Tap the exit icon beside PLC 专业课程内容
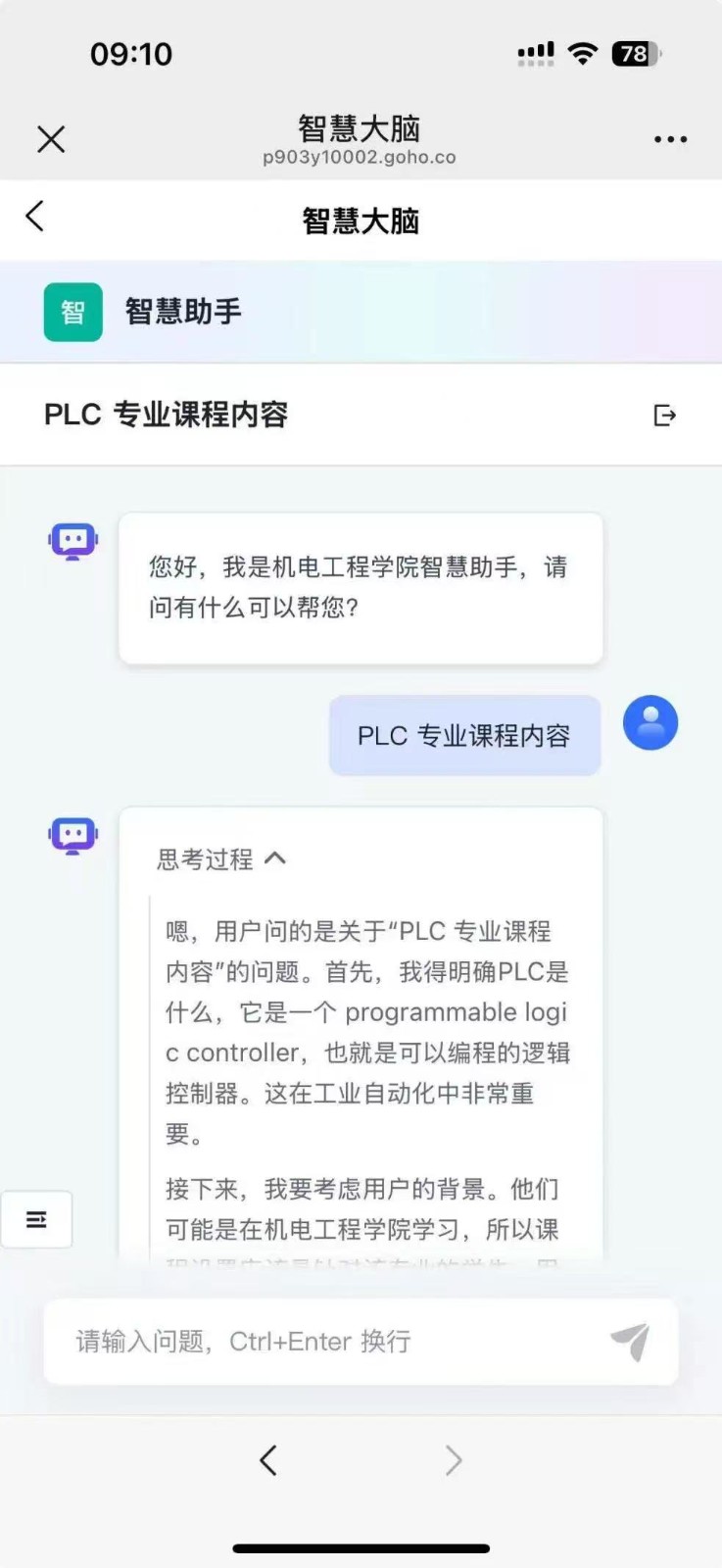Screen dimensions: 722x1568 point(664,416)
